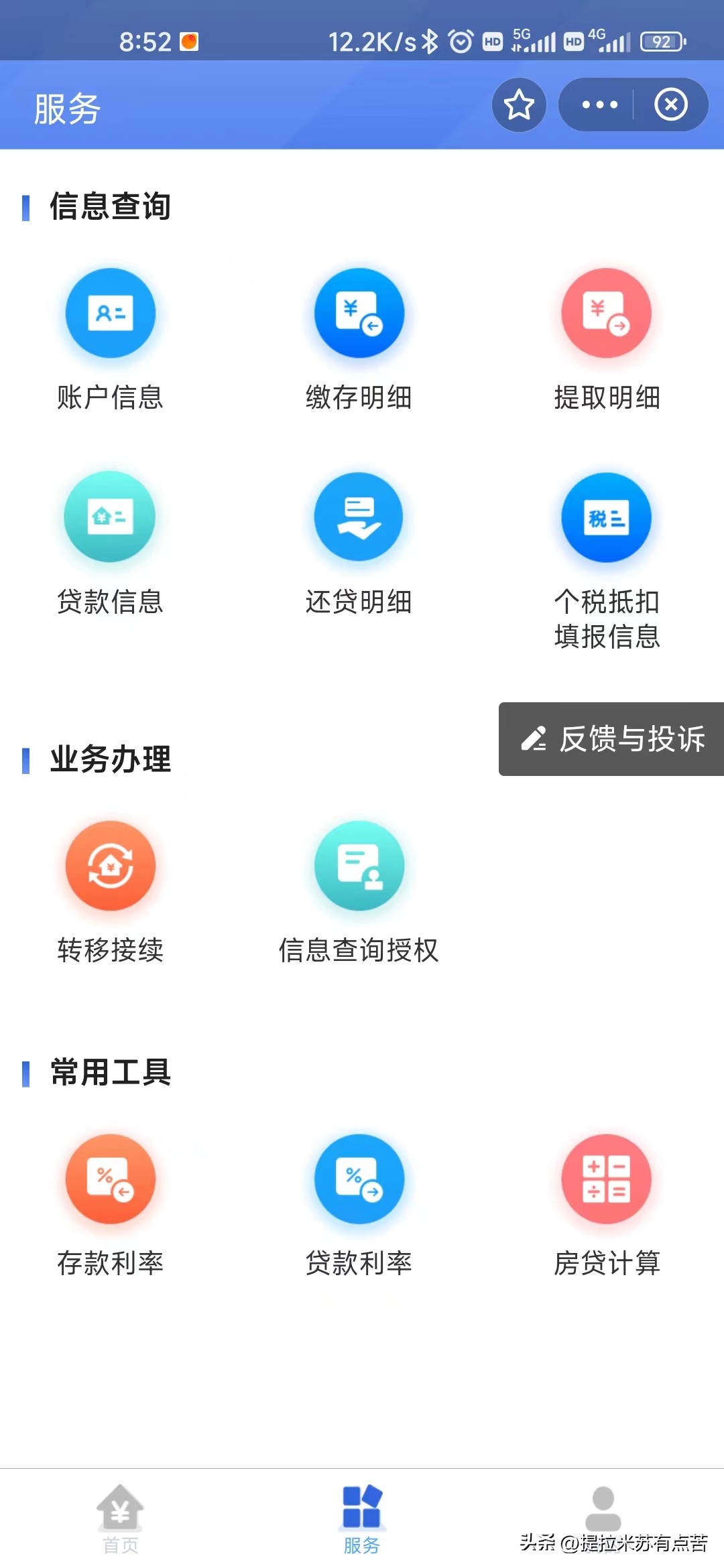Tap the 信息查询 section heading
The width and height of the screenshot is (724, 1568).
[109, 207]
